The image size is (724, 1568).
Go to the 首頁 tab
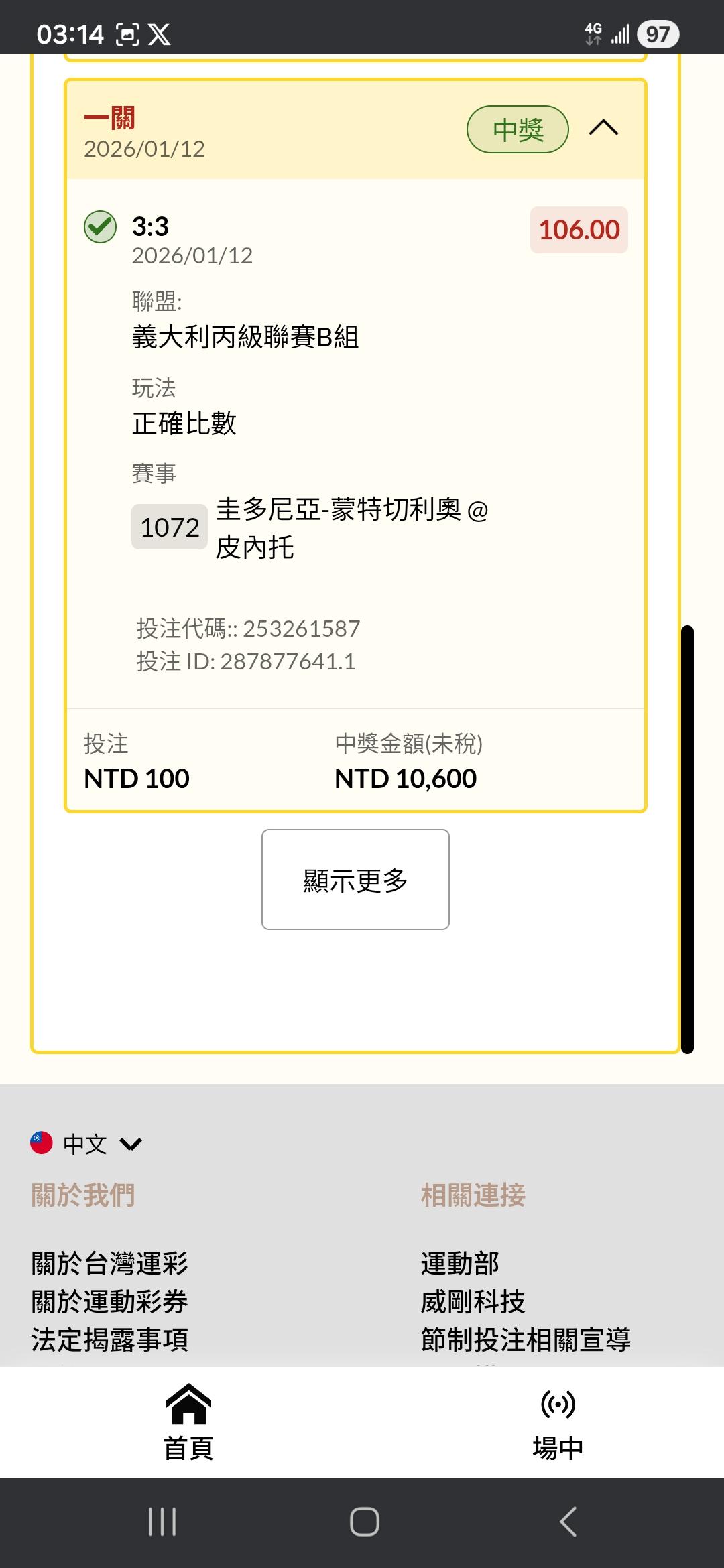point(188,1422)
